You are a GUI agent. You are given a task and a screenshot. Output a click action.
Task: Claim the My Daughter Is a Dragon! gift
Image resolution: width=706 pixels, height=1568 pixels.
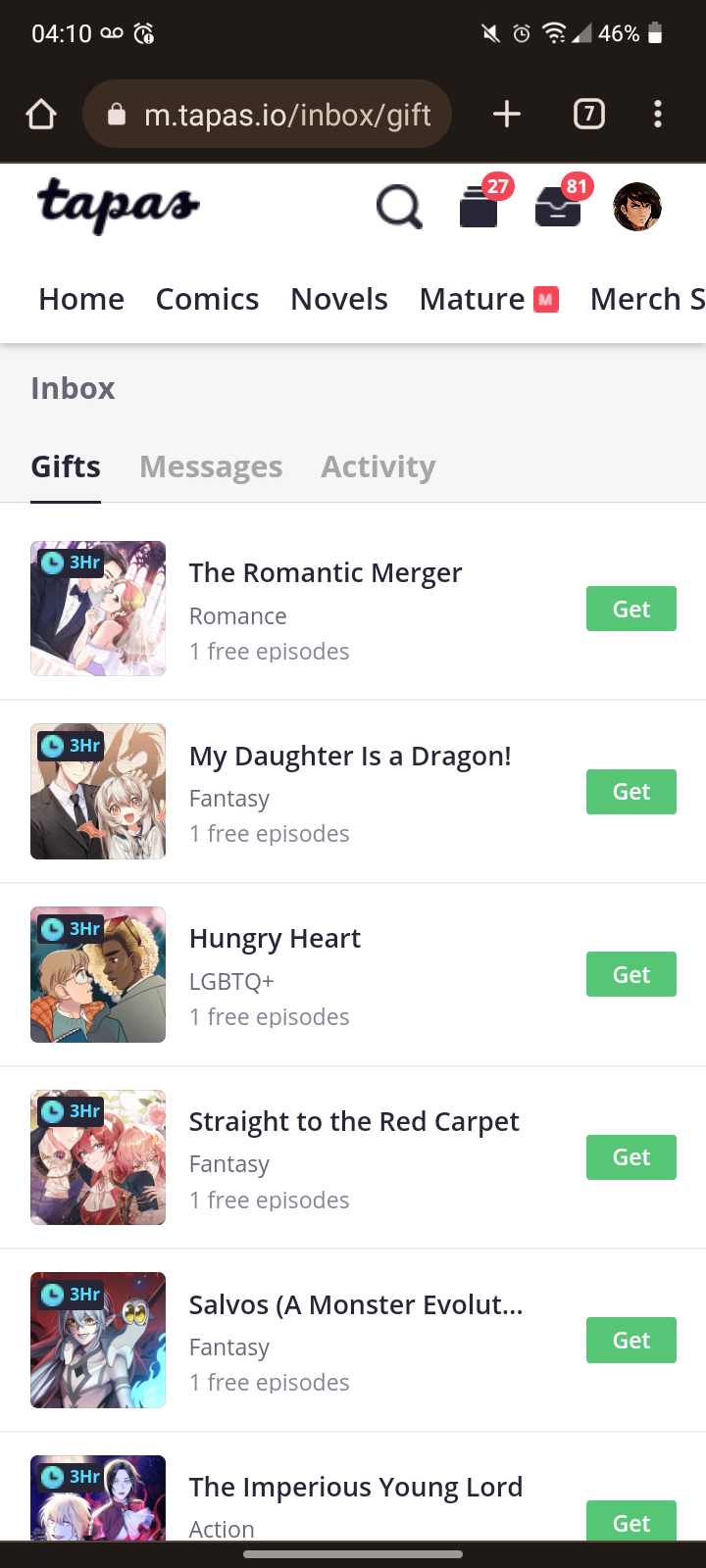631,792
